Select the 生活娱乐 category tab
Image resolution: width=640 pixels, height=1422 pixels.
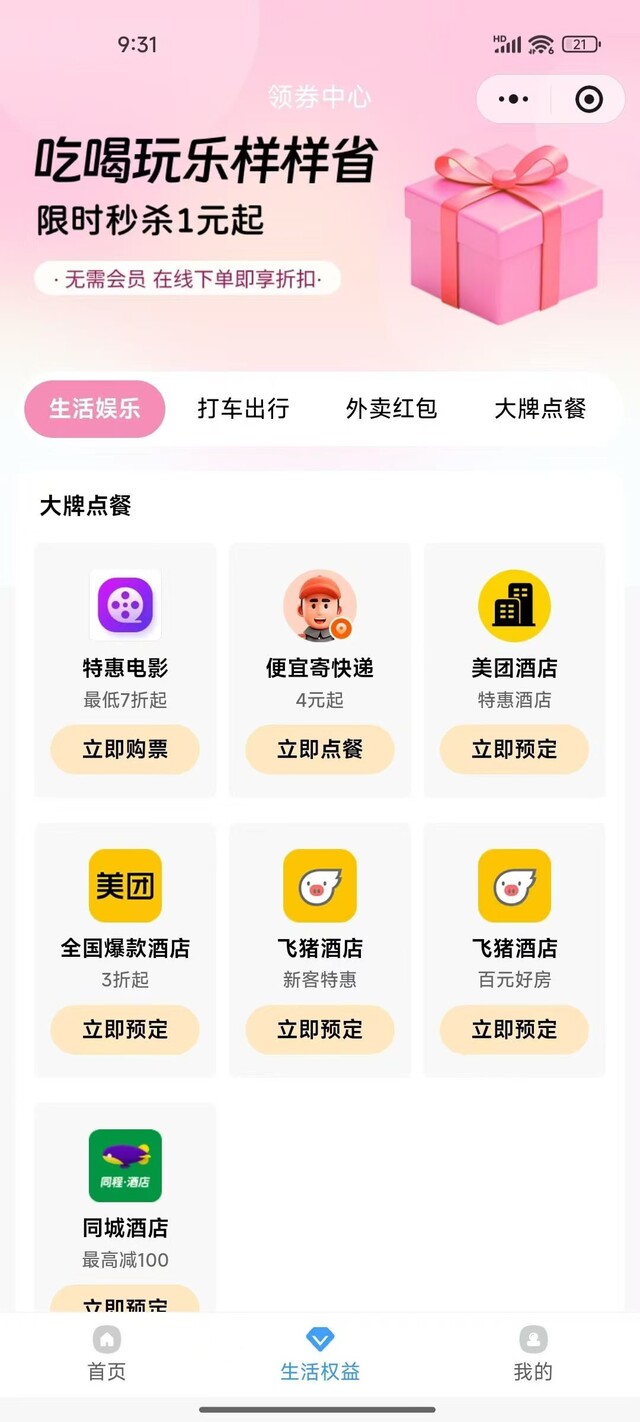click(95, 408)
